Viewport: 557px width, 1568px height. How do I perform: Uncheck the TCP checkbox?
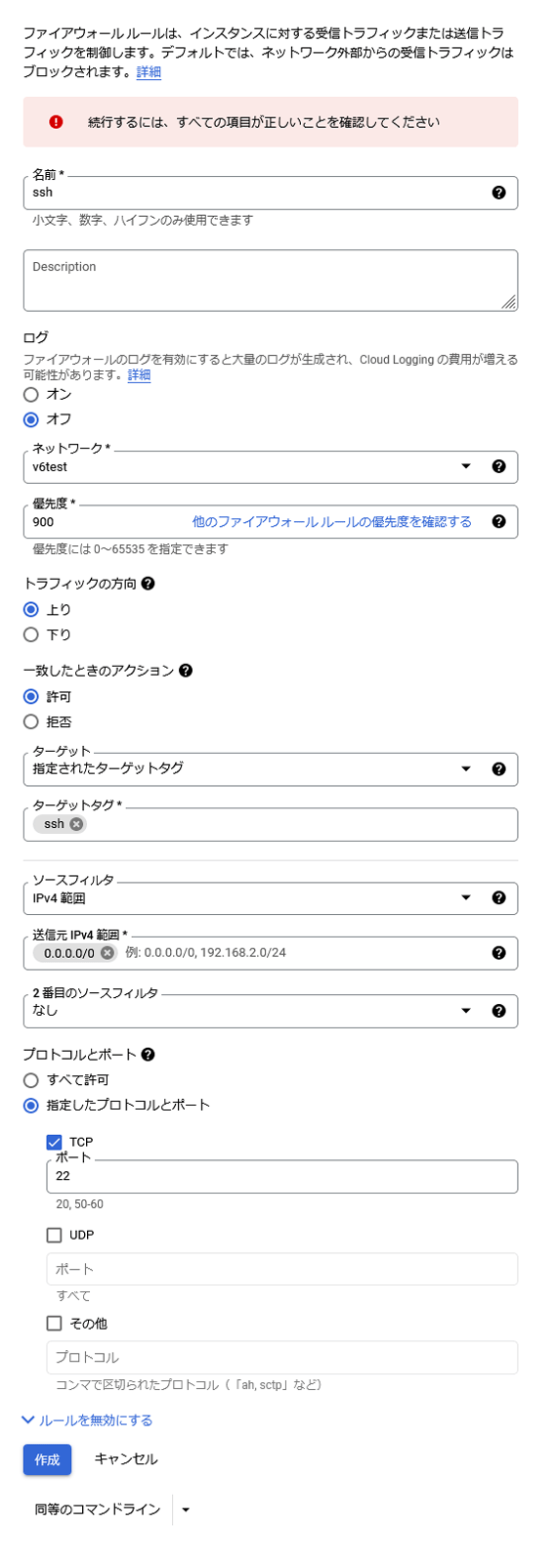click(55, 1143)
